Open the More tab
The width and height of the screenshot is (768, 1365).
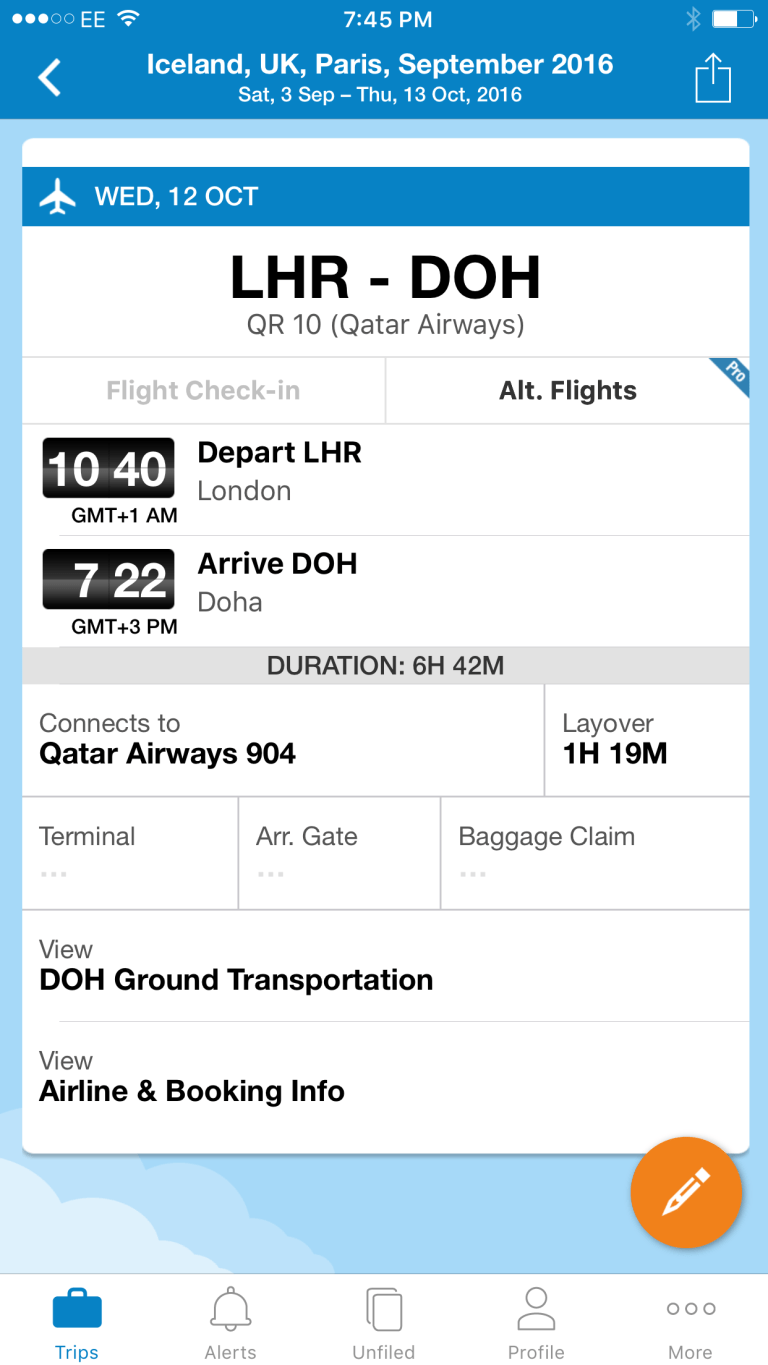pyautogui.click(x=690, y=1322)
